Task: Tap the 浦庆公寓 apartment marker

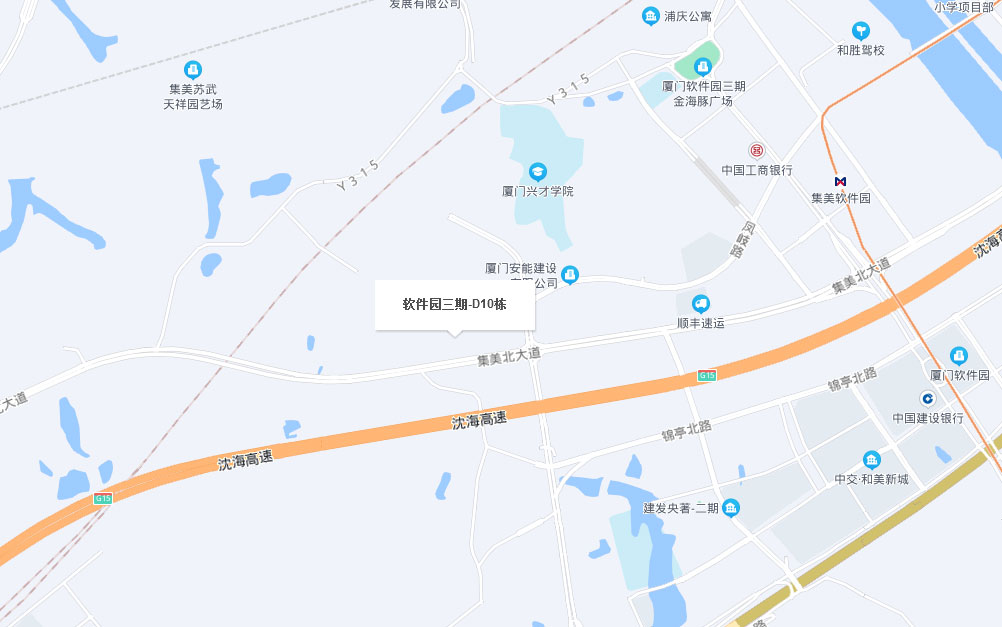Action: point(651,16)
